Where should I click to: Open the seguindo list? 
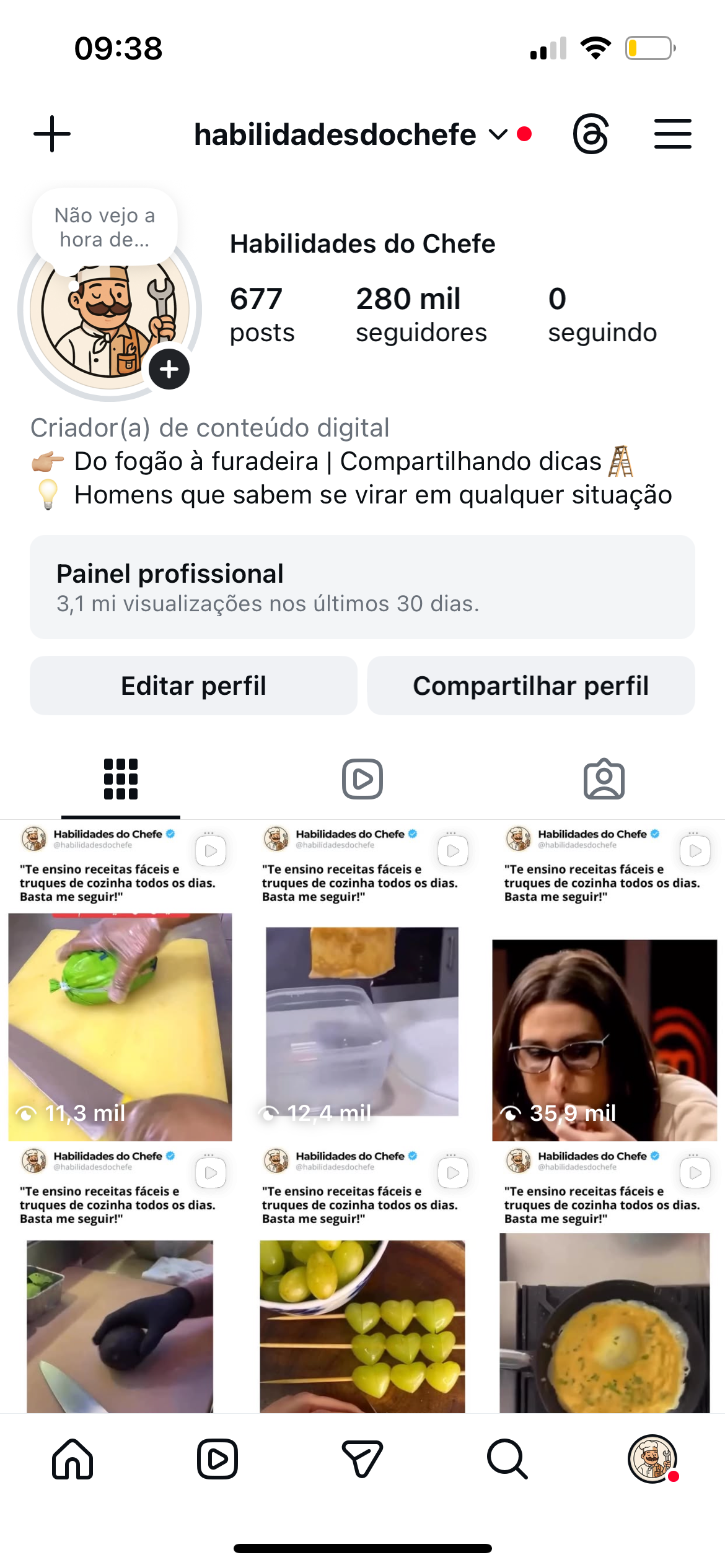pos(602,315)
